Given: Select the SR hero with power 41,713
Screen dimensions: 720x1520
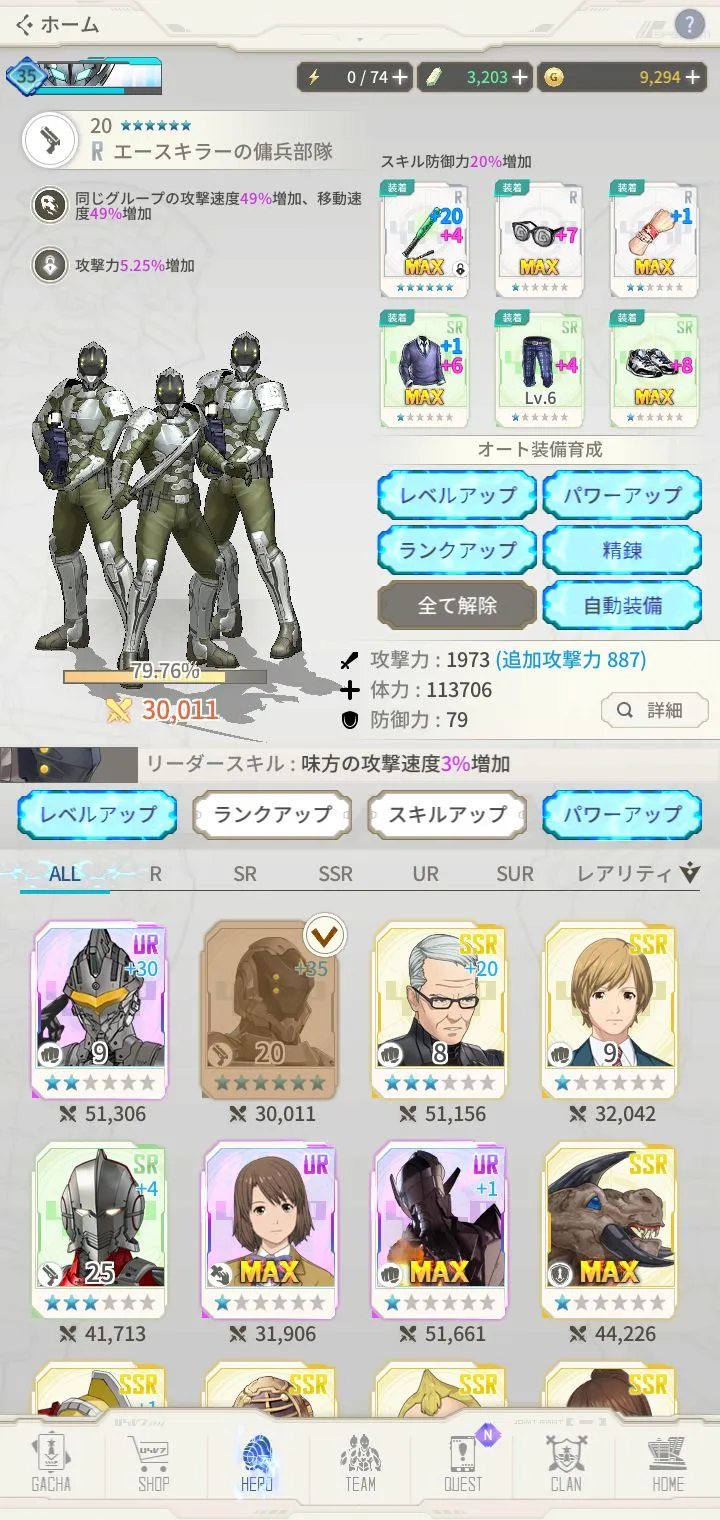Looking at the screenshot, I should [x=100, y=1230].
